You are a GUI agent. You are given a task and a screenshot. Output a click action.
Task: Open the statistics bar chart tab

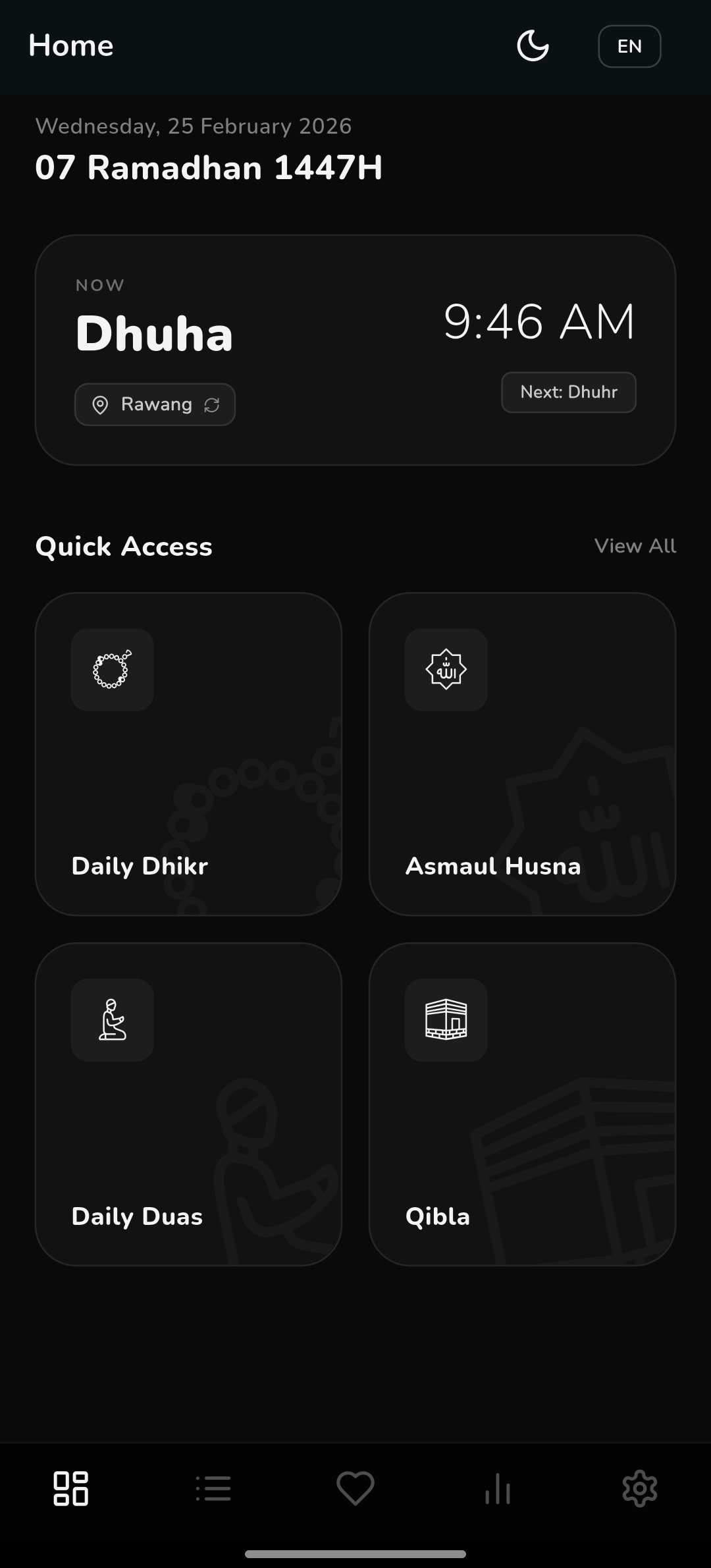click(497, 1488)
